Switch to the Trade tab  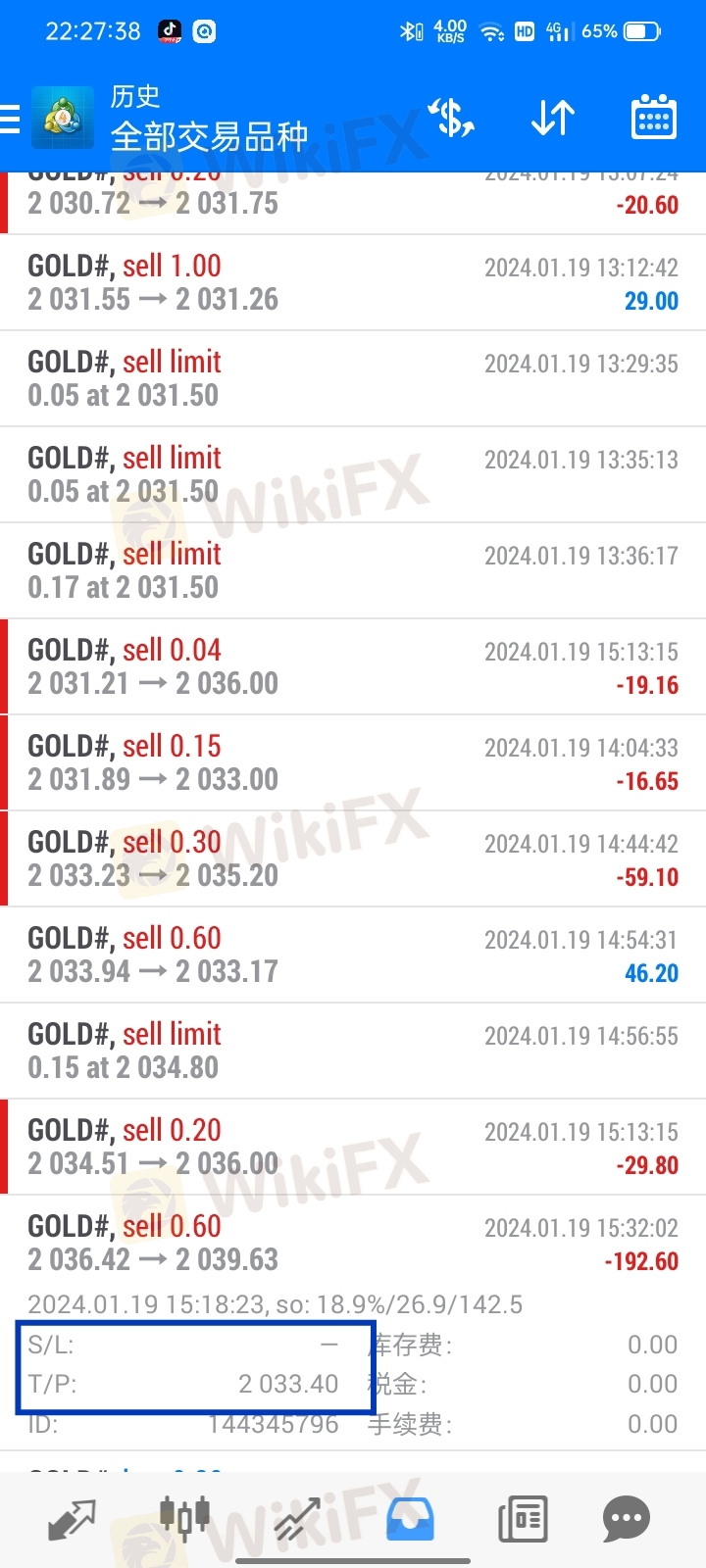pyautogui.click(x=297, y=1519)
